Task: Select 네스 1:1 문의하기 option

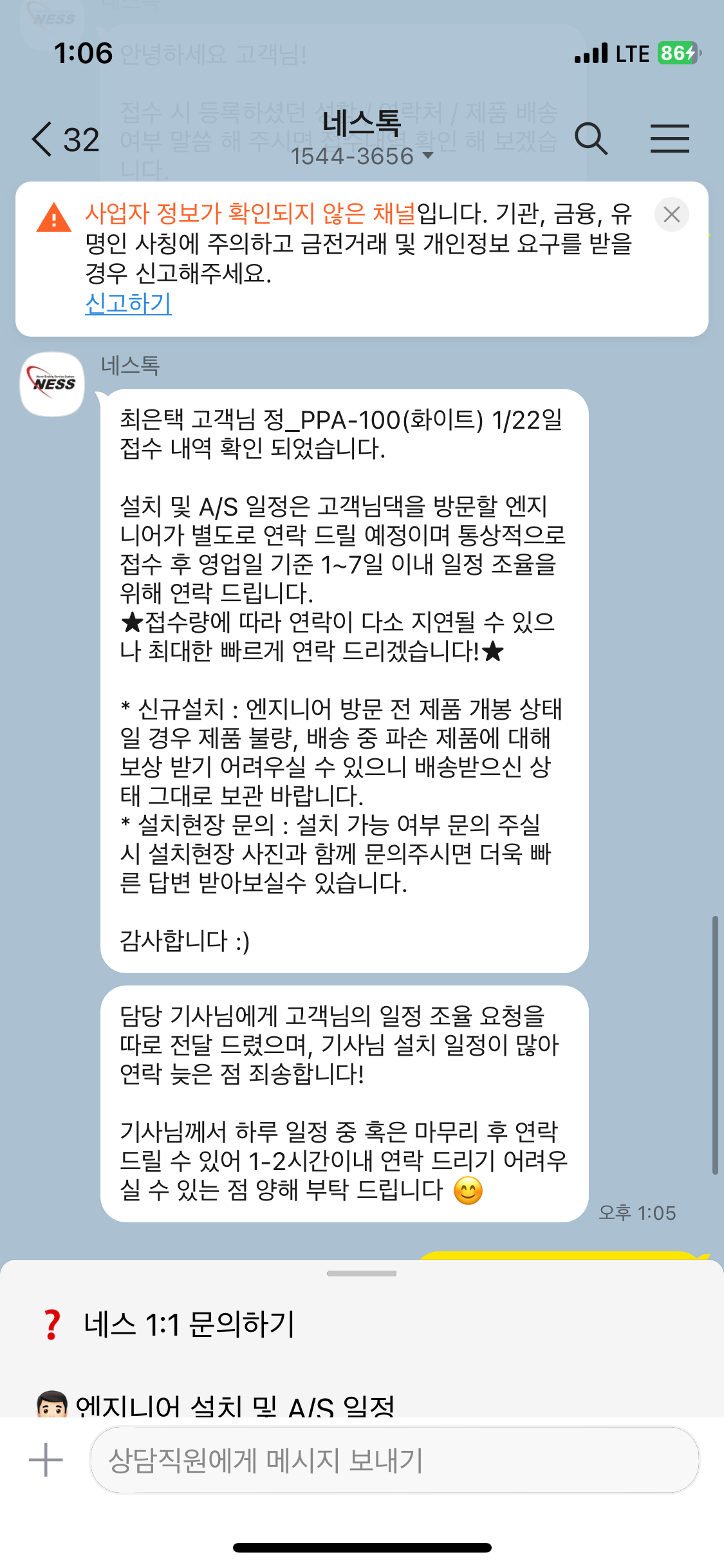Action: 189,1325
